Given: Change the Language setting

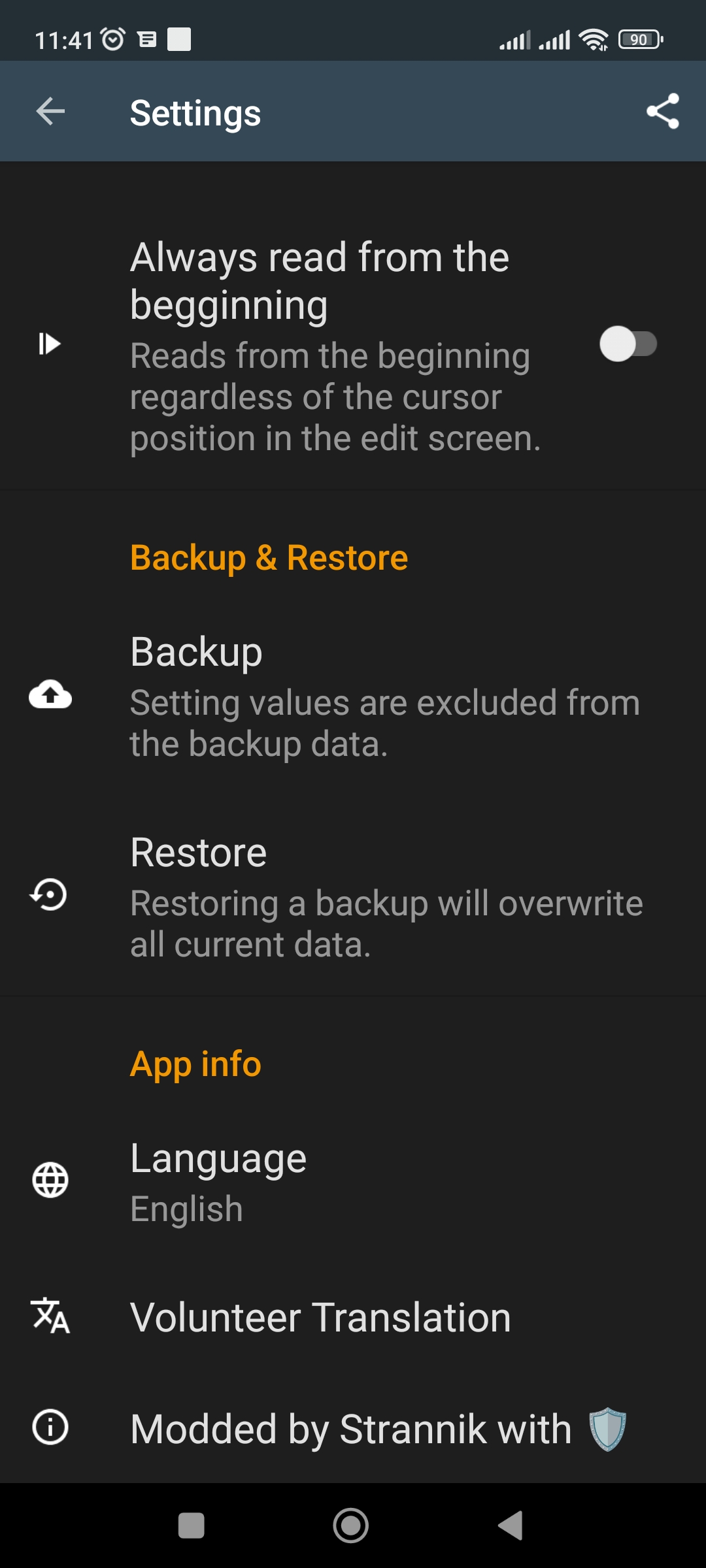Looking at the screenshot, I should click(x=353, y=1180).
